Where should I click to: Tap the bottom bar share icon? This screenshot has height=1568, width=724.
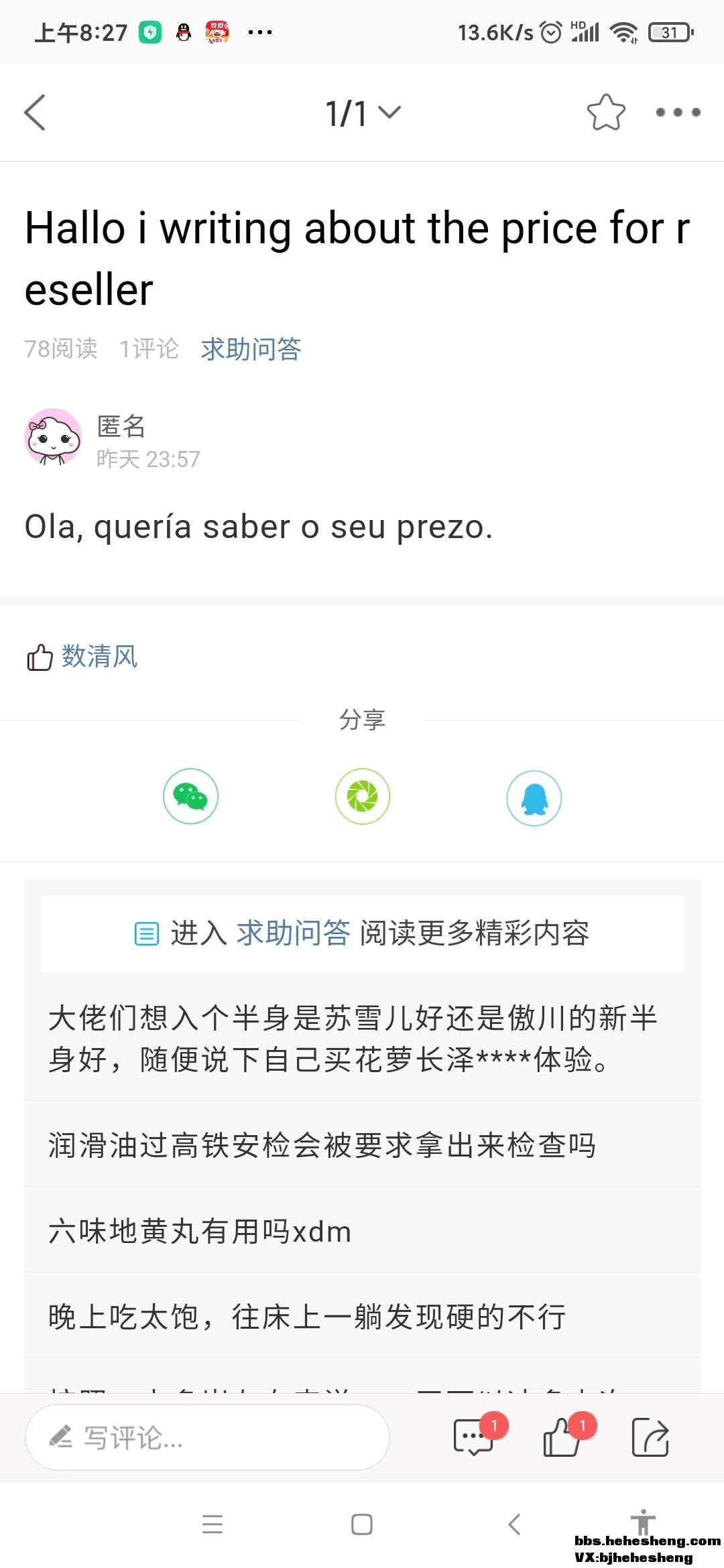click(650, 1437)
